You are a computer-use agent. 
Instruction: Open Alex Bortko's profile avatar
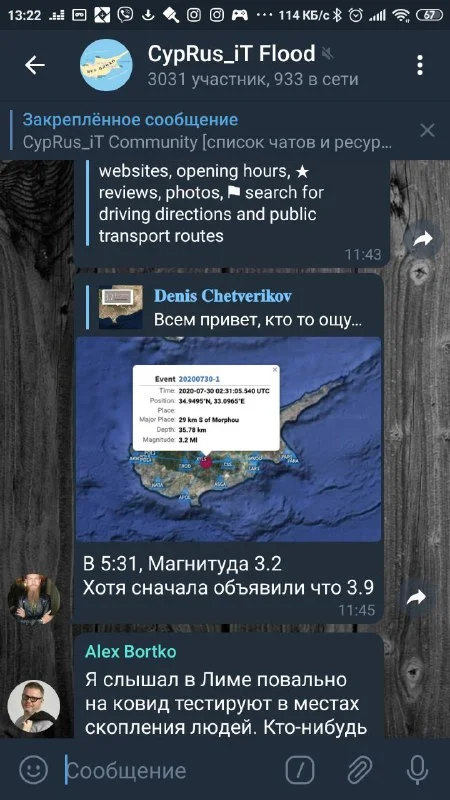pos(34,707)
